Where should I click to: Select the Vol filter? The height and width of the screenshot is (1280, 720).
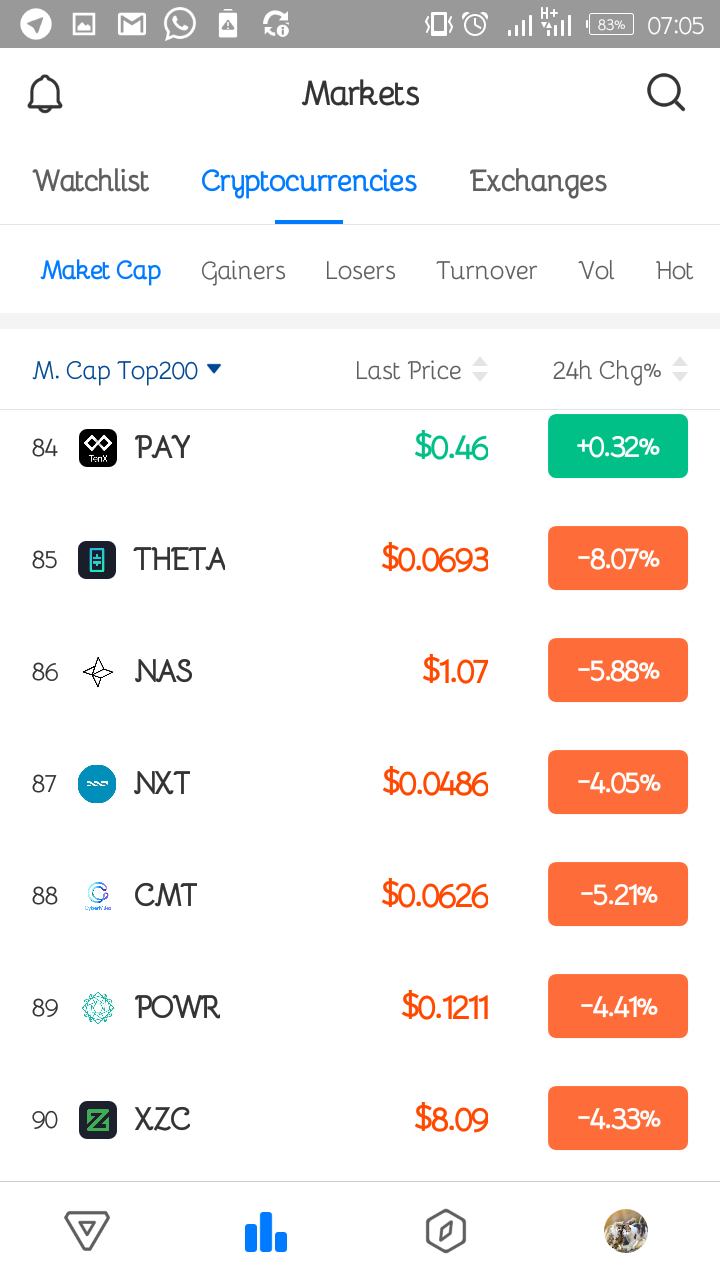(596, 271)
